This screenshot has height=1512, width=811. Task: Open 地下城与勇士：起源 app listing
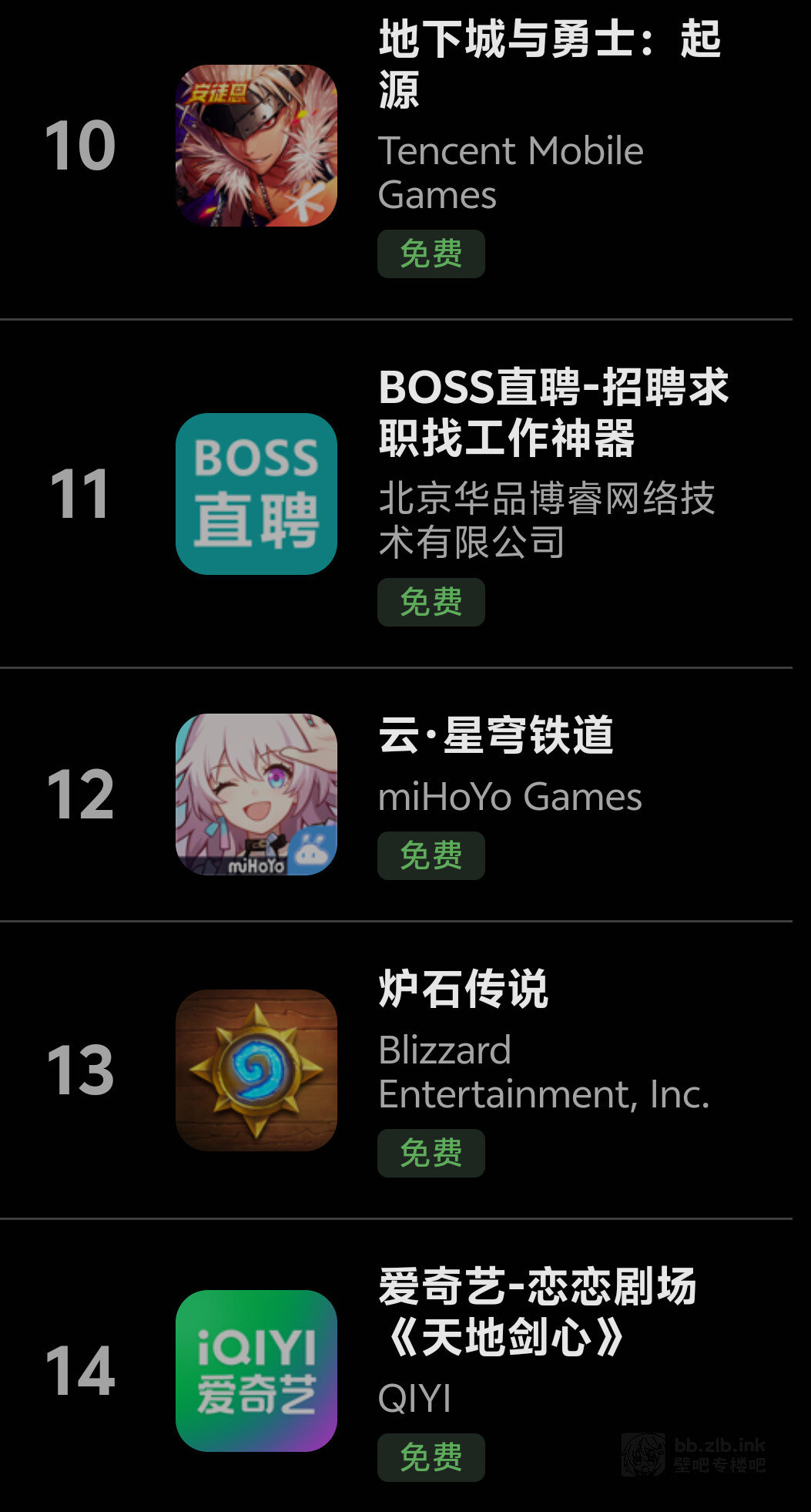coord(548,65)
